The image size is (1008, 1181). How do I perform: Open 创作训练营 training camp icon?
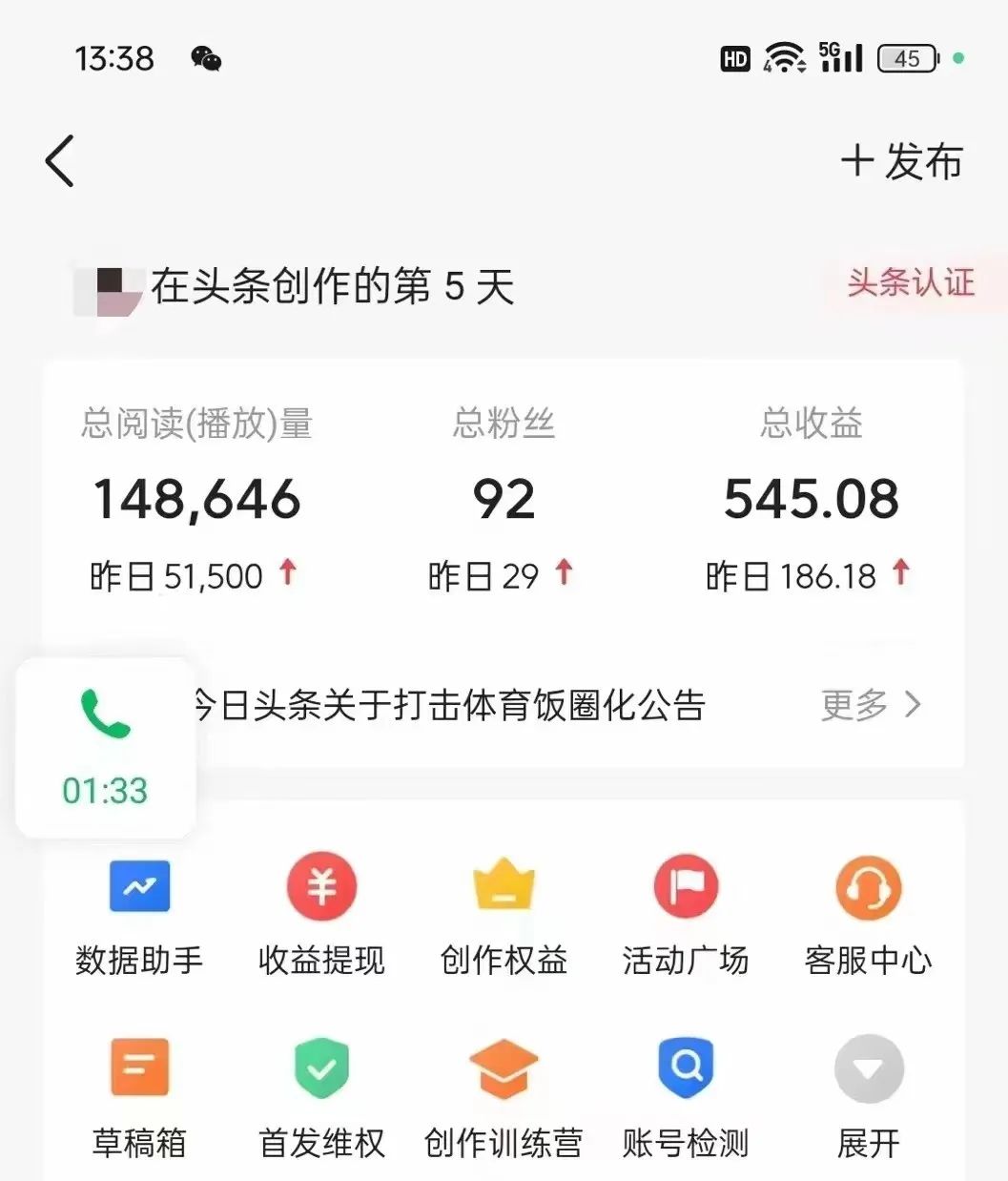pyautogui.click(x=504, y=1092)
